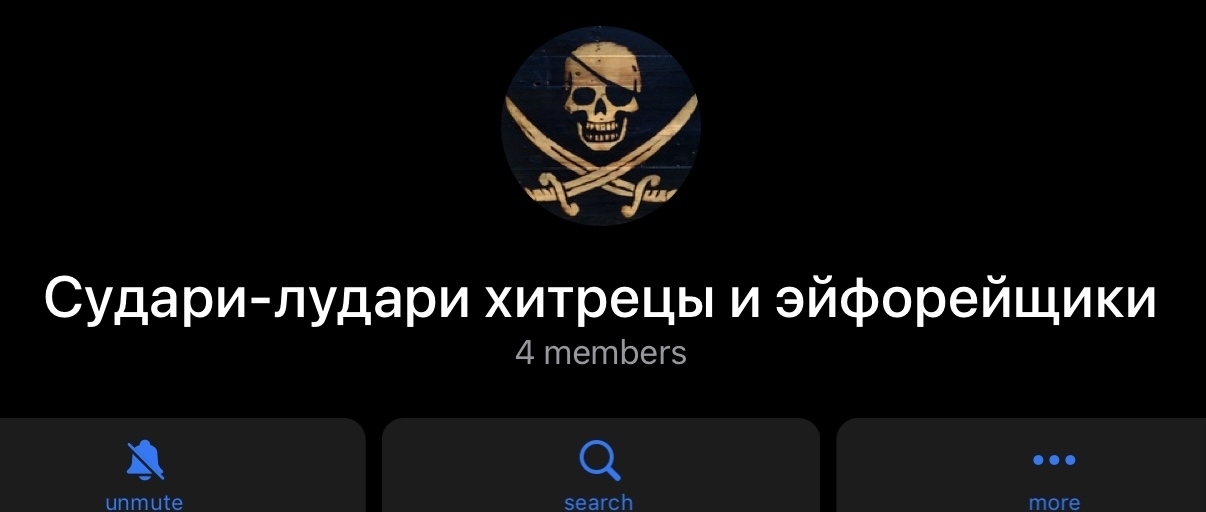The width and height of the screenshot is (1206, 512).
Task: Search messages in this group
Action: point(599,470)
